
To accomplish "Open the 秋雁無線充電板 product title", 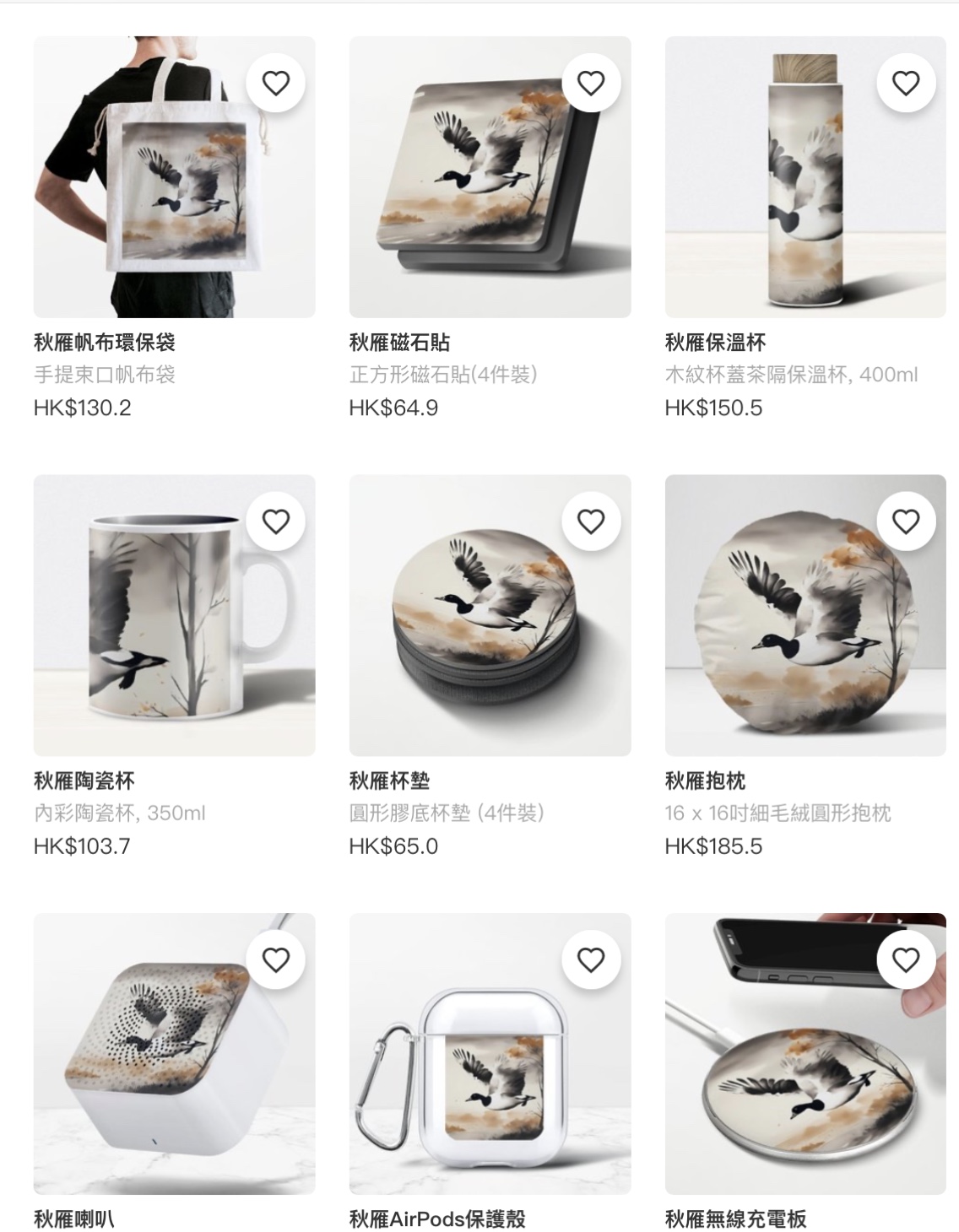I will 734,1219.
